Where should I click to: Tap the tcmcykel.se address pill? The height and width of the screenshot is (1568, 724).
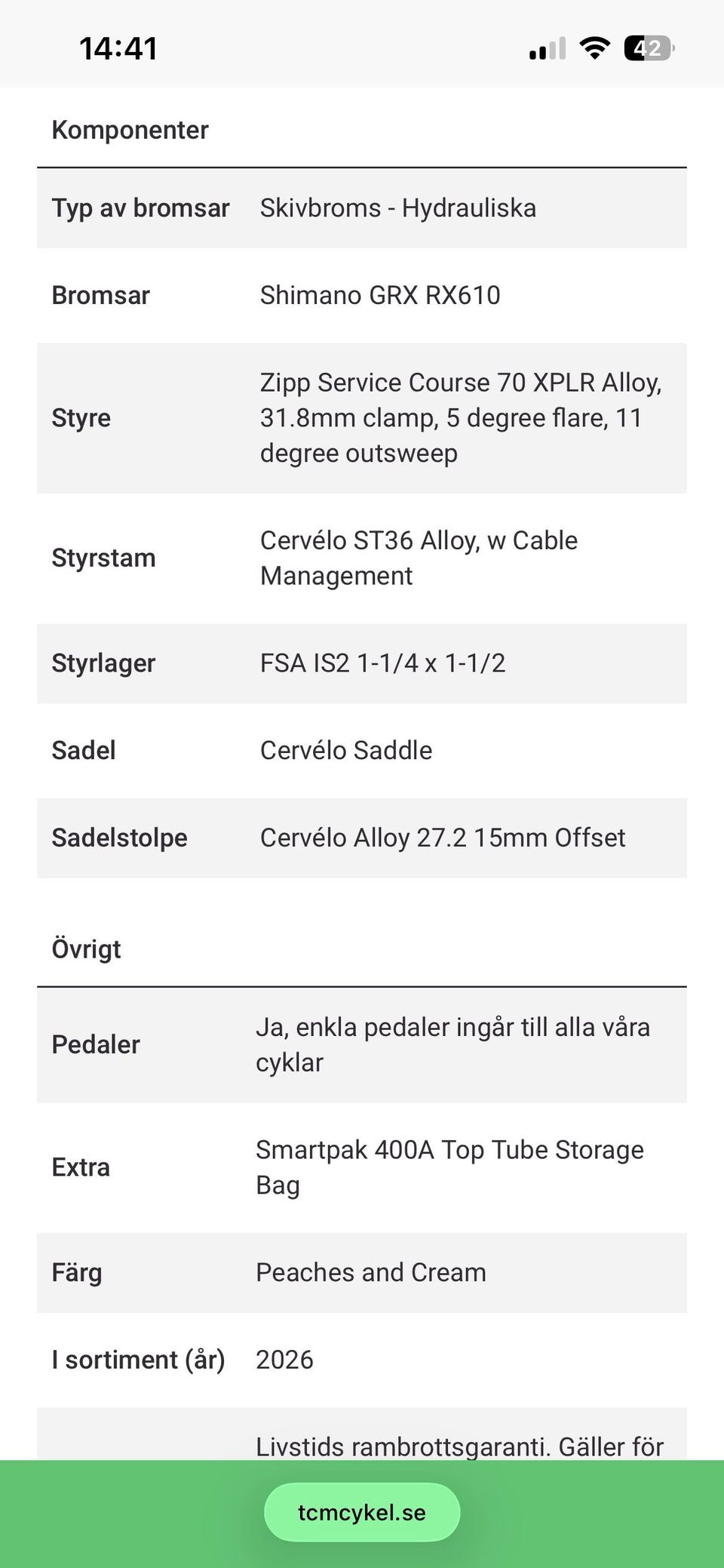pos(362,1513)
